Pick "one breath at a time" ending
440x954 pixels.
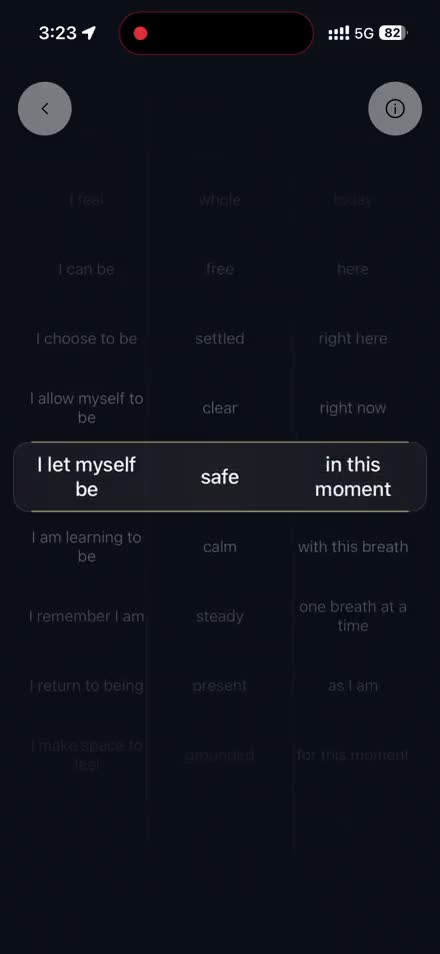[353, 616]
